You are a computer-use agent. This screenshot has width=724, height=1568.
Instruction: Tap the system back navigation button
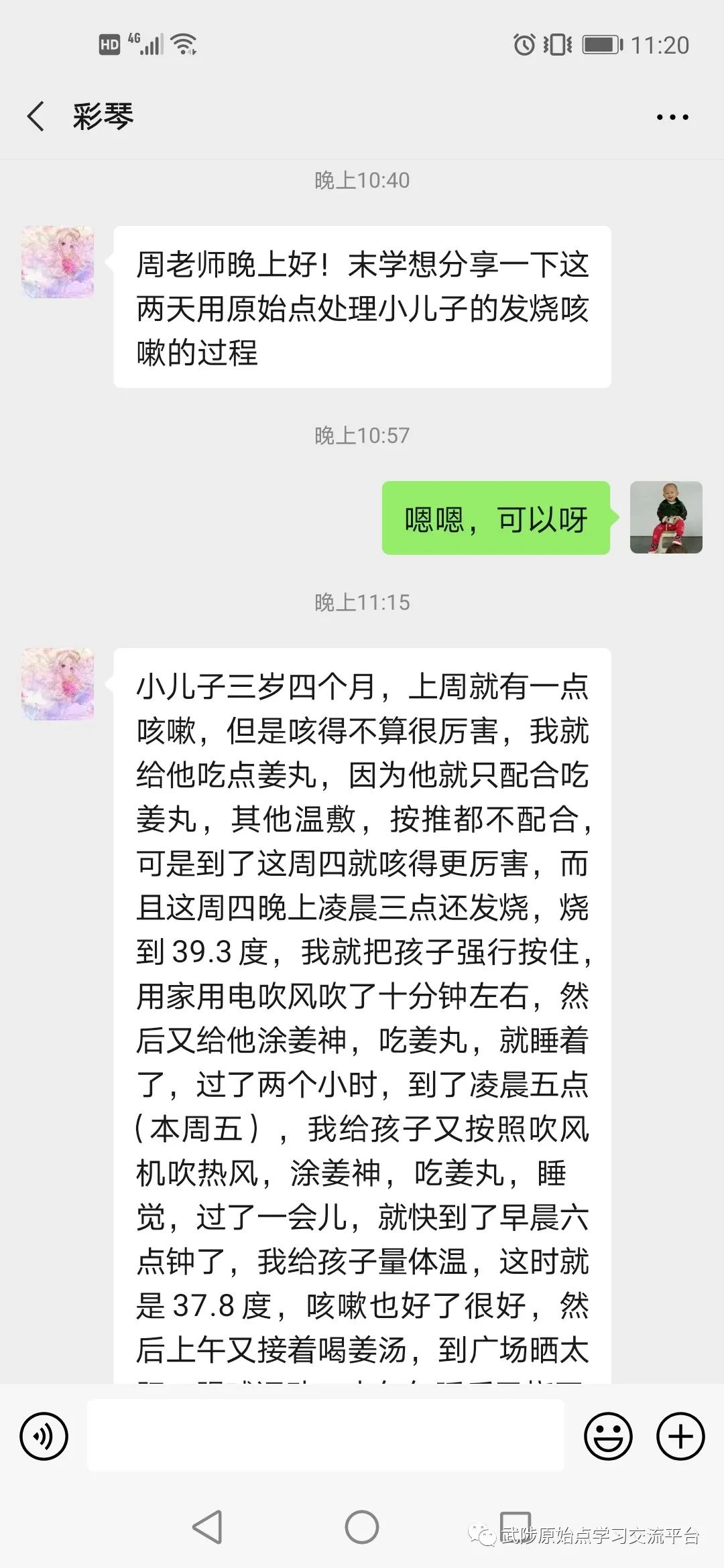click(207, 1527)
